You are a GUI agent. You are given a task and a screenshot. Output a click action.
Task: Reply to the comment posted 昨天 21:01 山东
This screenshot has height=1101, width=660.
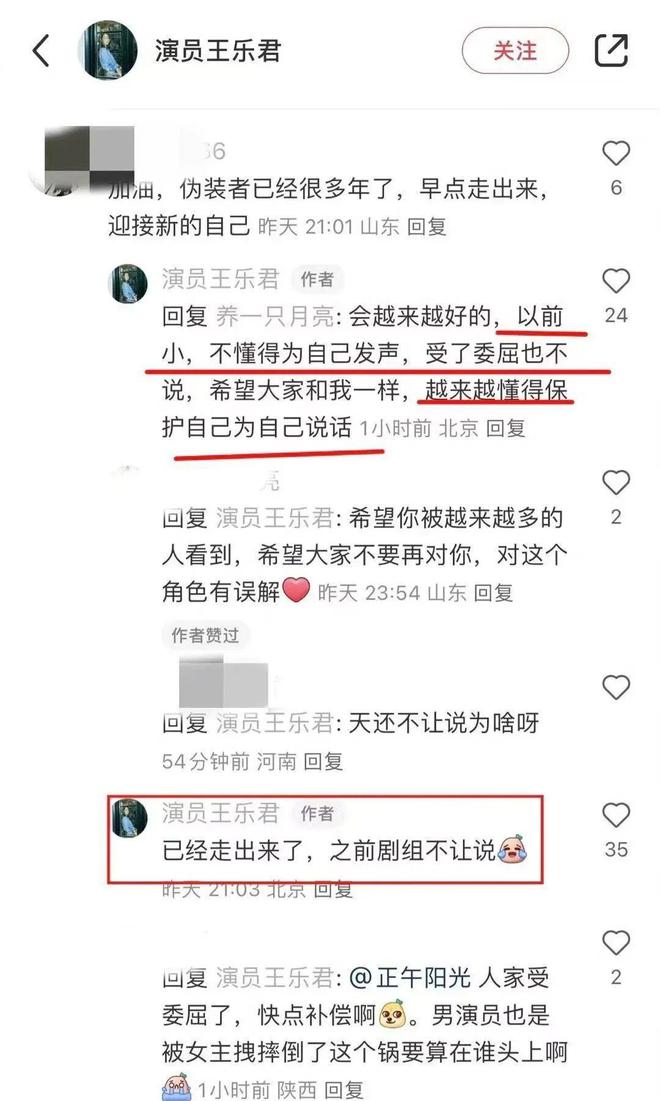point(427,226)
